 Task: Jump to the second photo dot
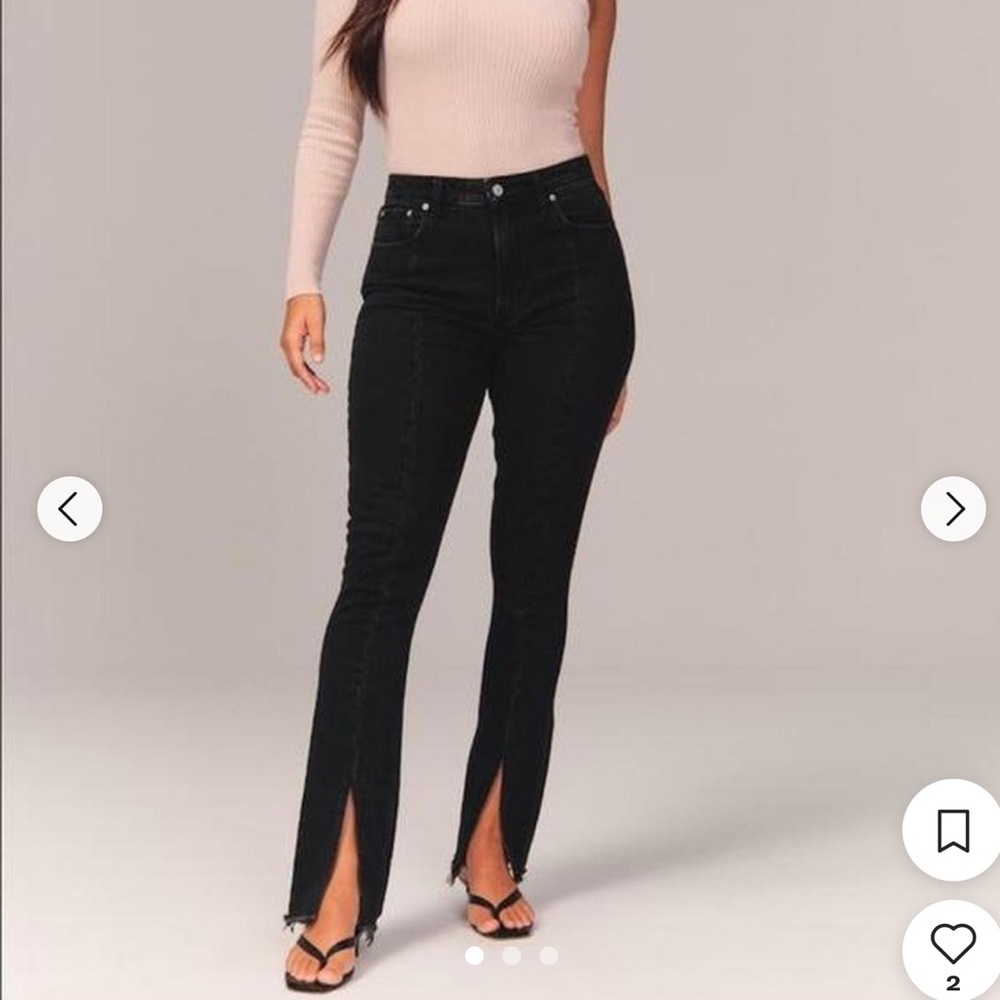point(511,955)
